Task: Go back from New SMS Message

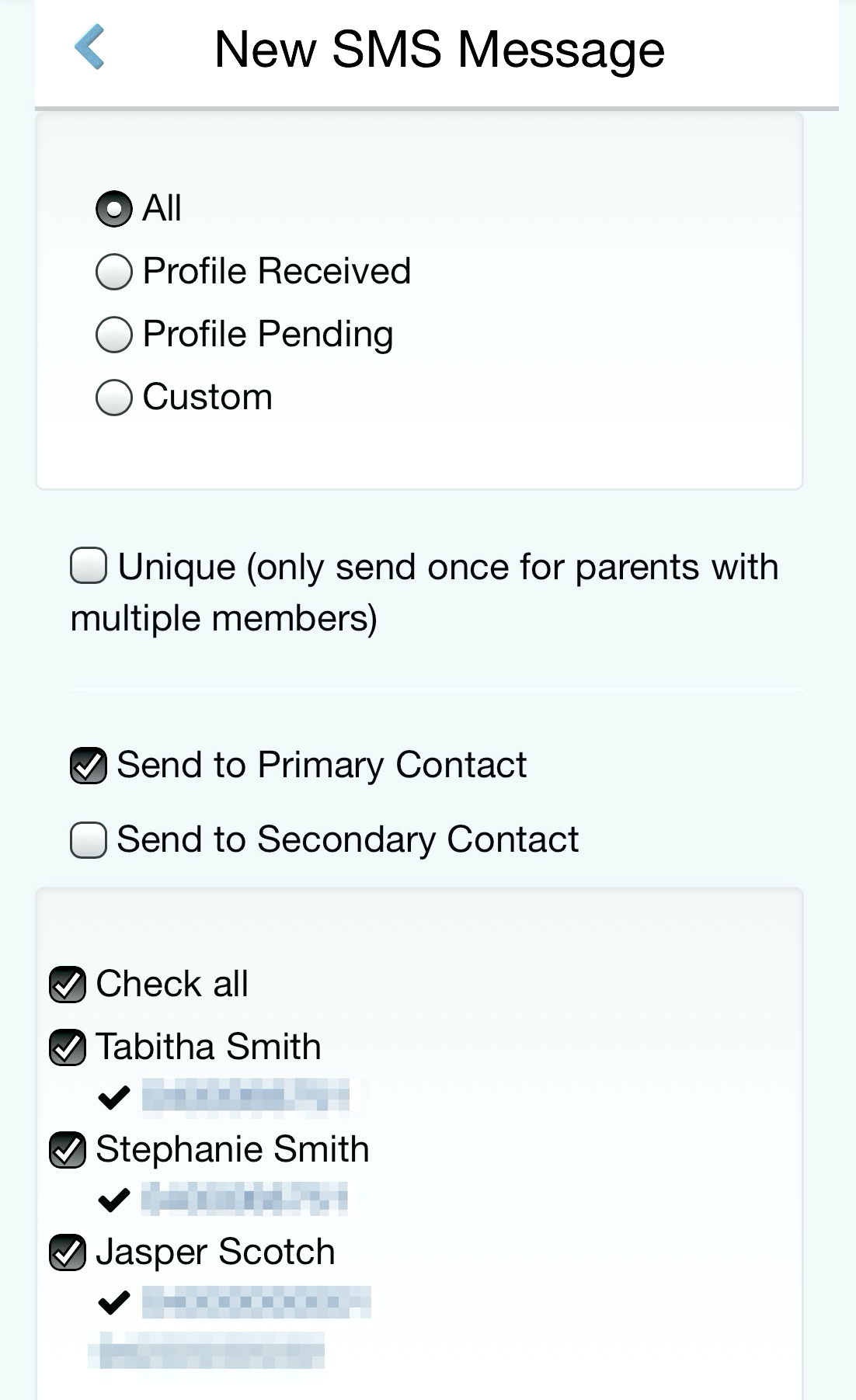Action: pos(90,47)
